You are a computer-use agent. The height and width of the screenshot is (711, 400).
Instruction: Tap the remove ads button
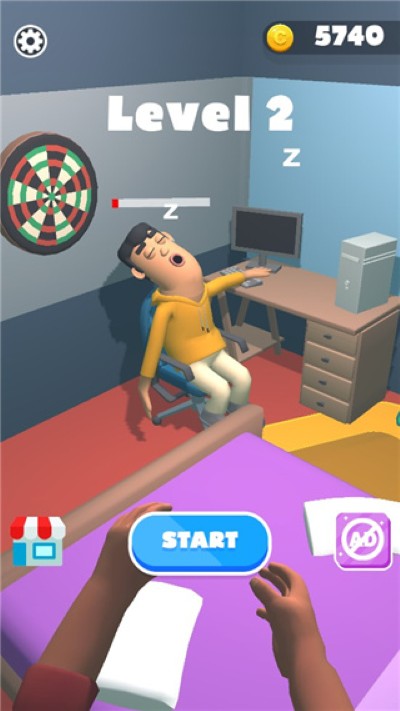click(363, 541)
